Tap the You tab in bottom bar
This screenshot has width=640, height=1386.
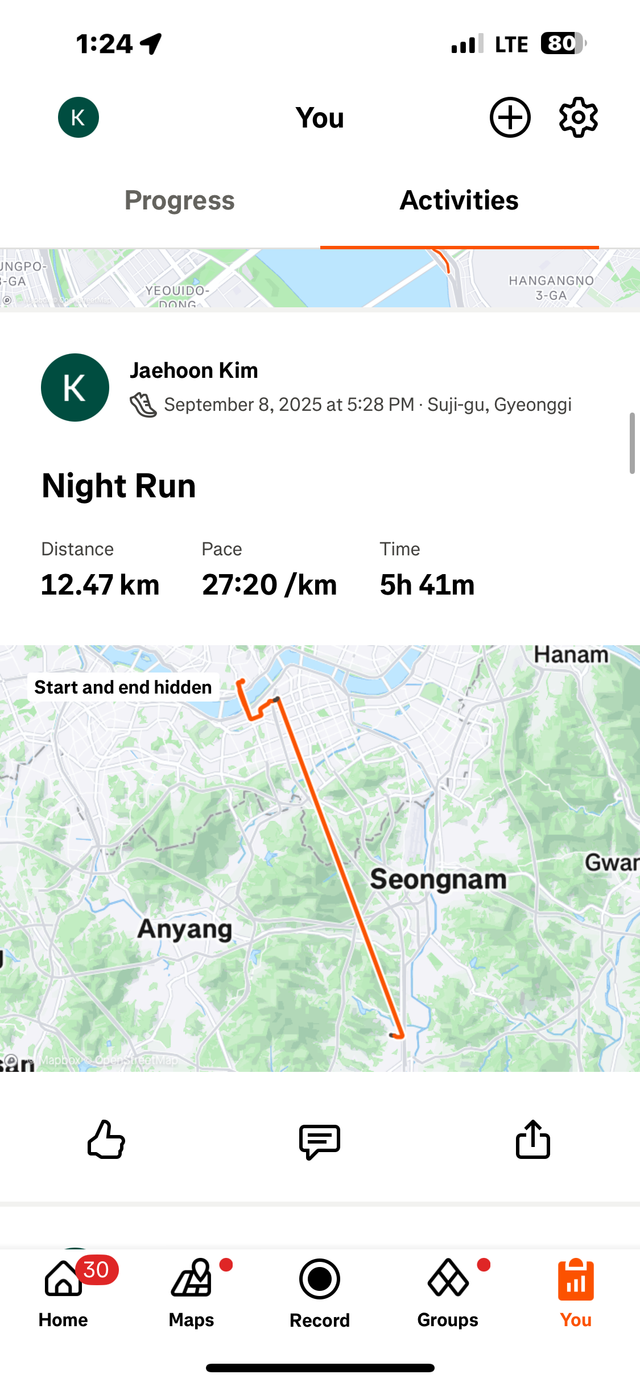(x=575, y=1292)
